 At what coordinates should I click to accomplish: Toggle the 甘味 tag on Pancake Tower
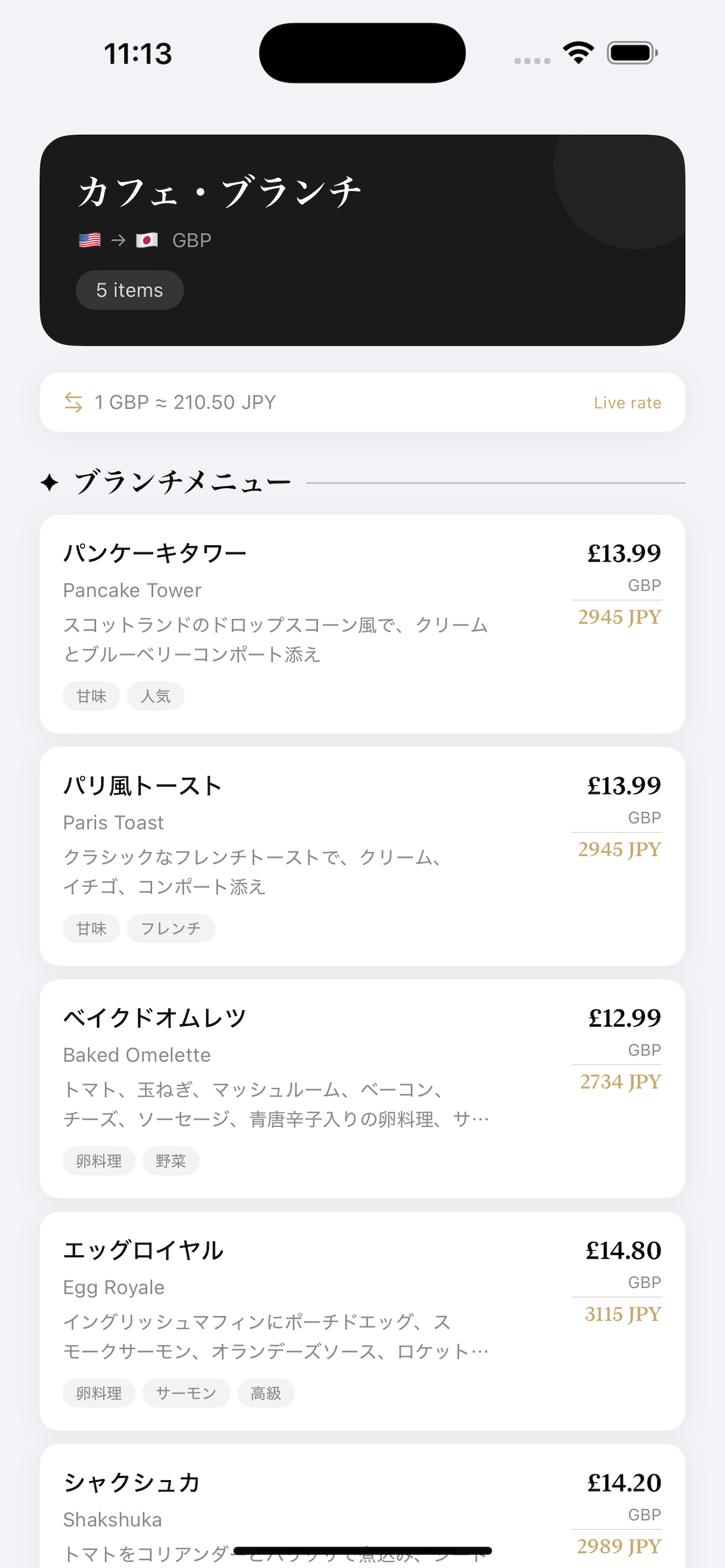coord(91,696)
